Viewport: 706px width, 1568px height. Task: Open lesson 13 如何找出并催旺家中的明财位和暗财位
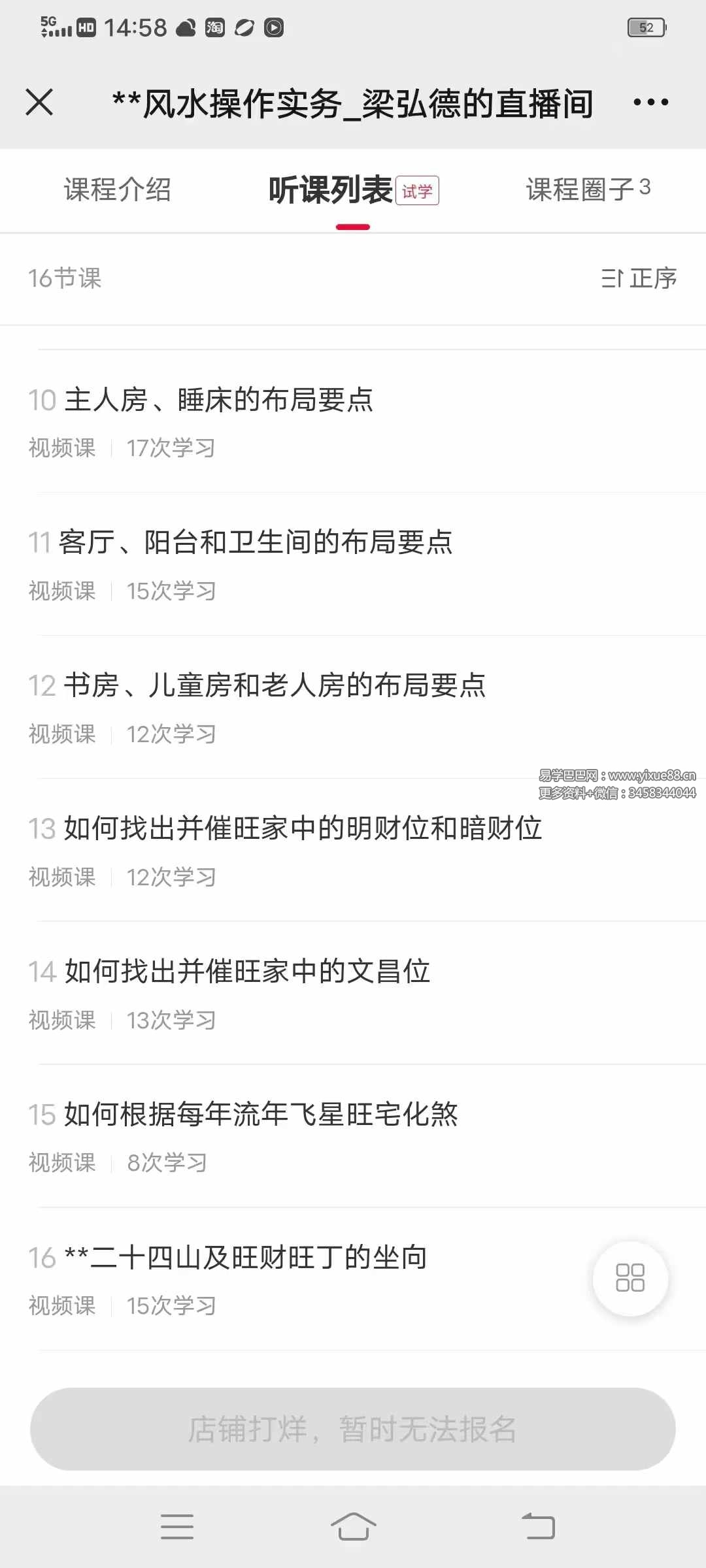pyautogui.click(x=302, y=828)
